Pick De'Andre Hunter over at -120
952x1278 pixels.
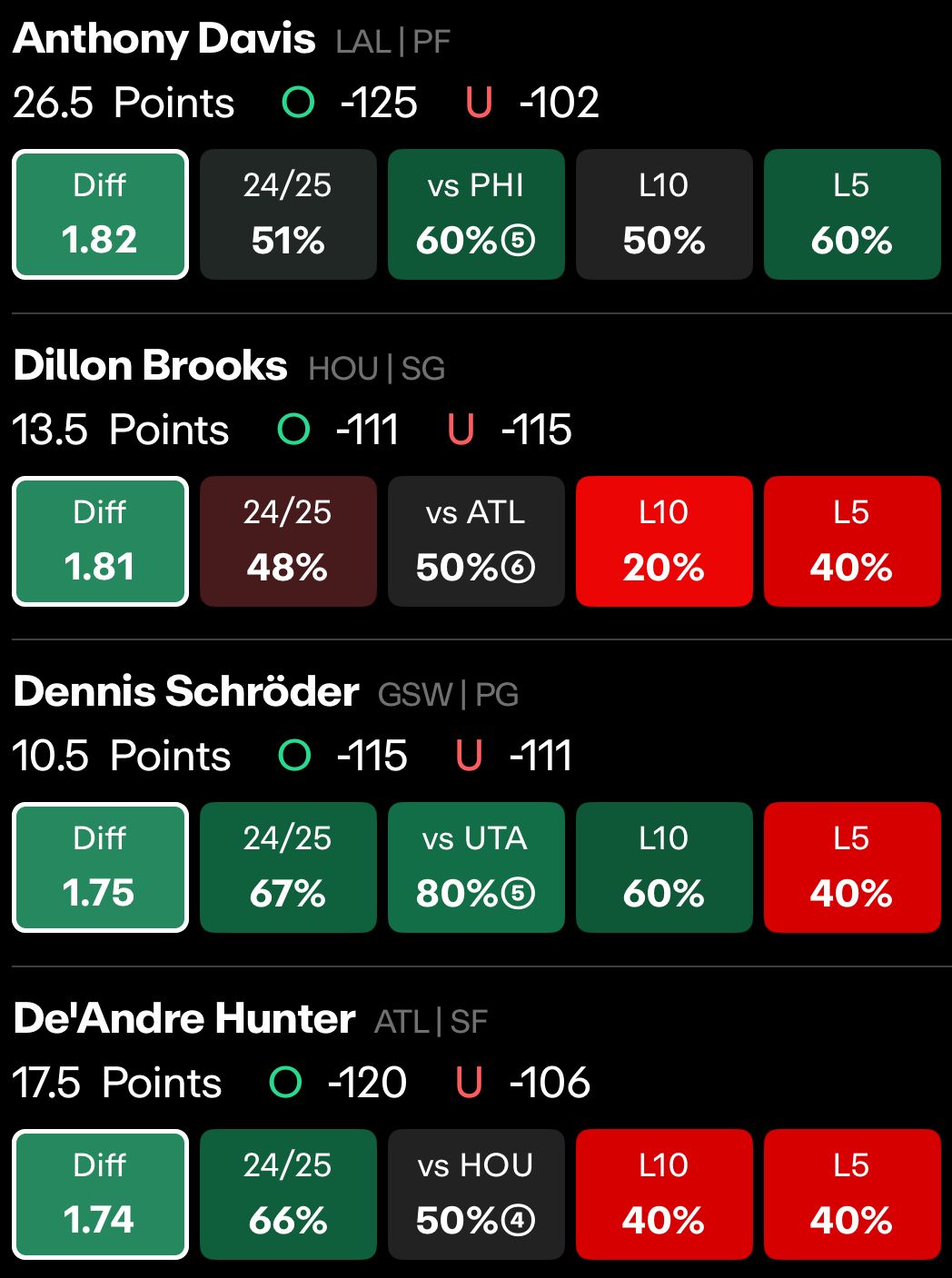[x=340, y=1083]
